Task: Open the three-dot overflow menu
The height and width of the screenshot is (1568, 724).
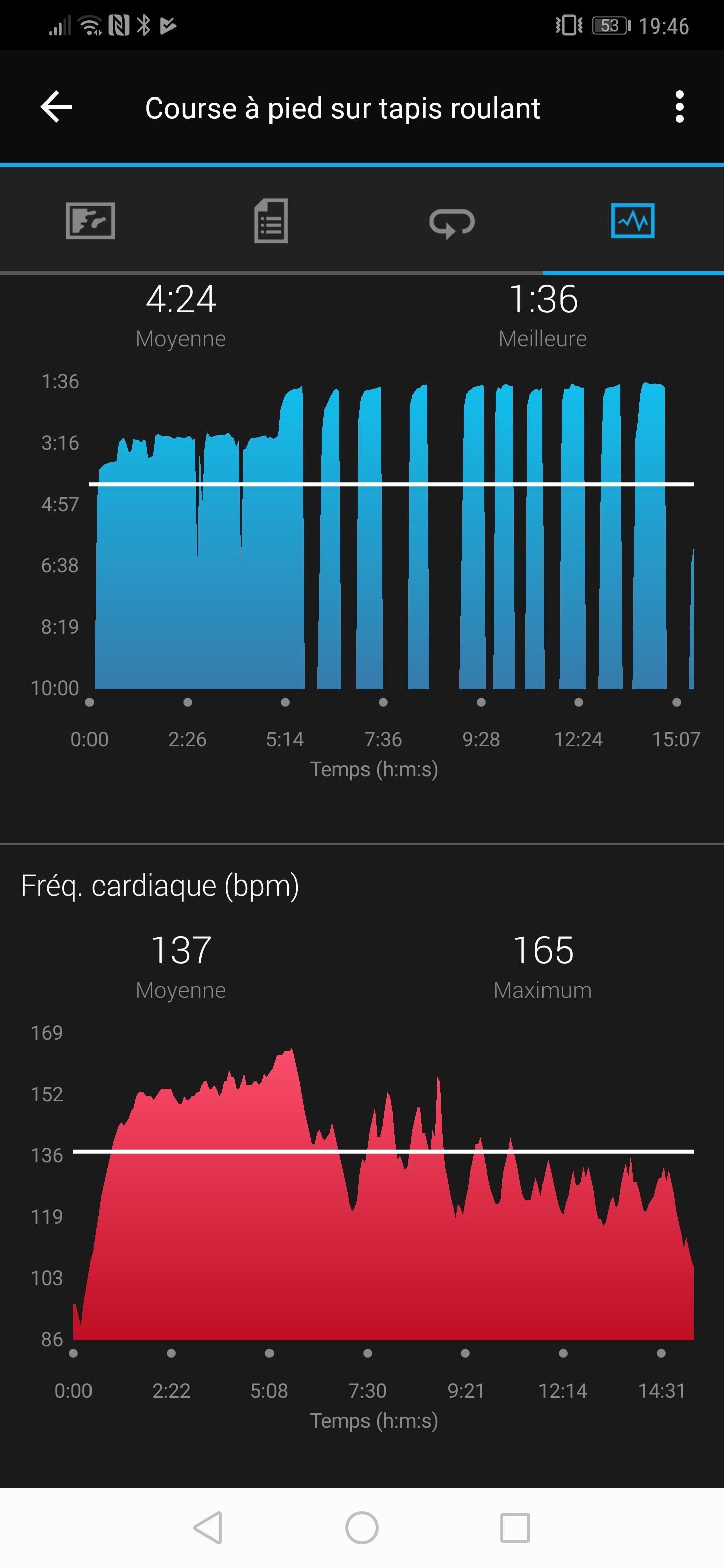Action: point(680,107)
